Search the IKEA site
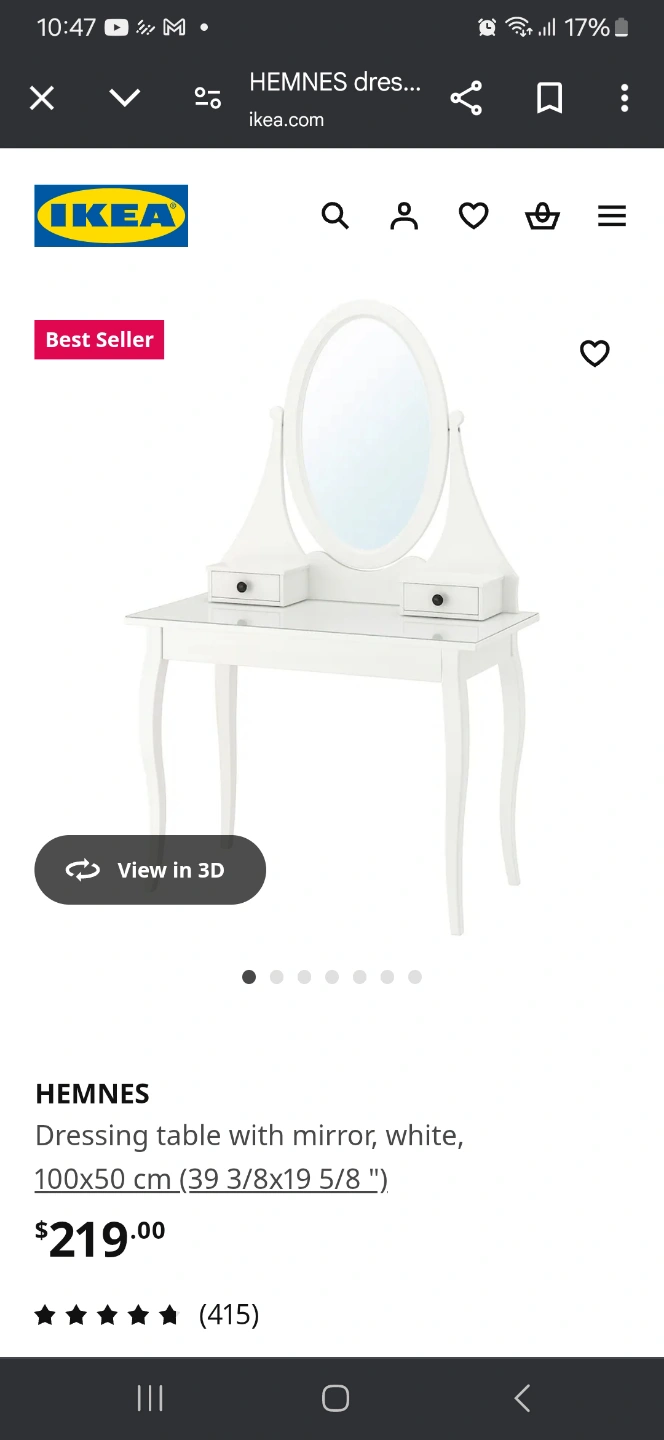Image resolution: width=664 pixels, height=1440 pixels. click(x=335, y=216)
